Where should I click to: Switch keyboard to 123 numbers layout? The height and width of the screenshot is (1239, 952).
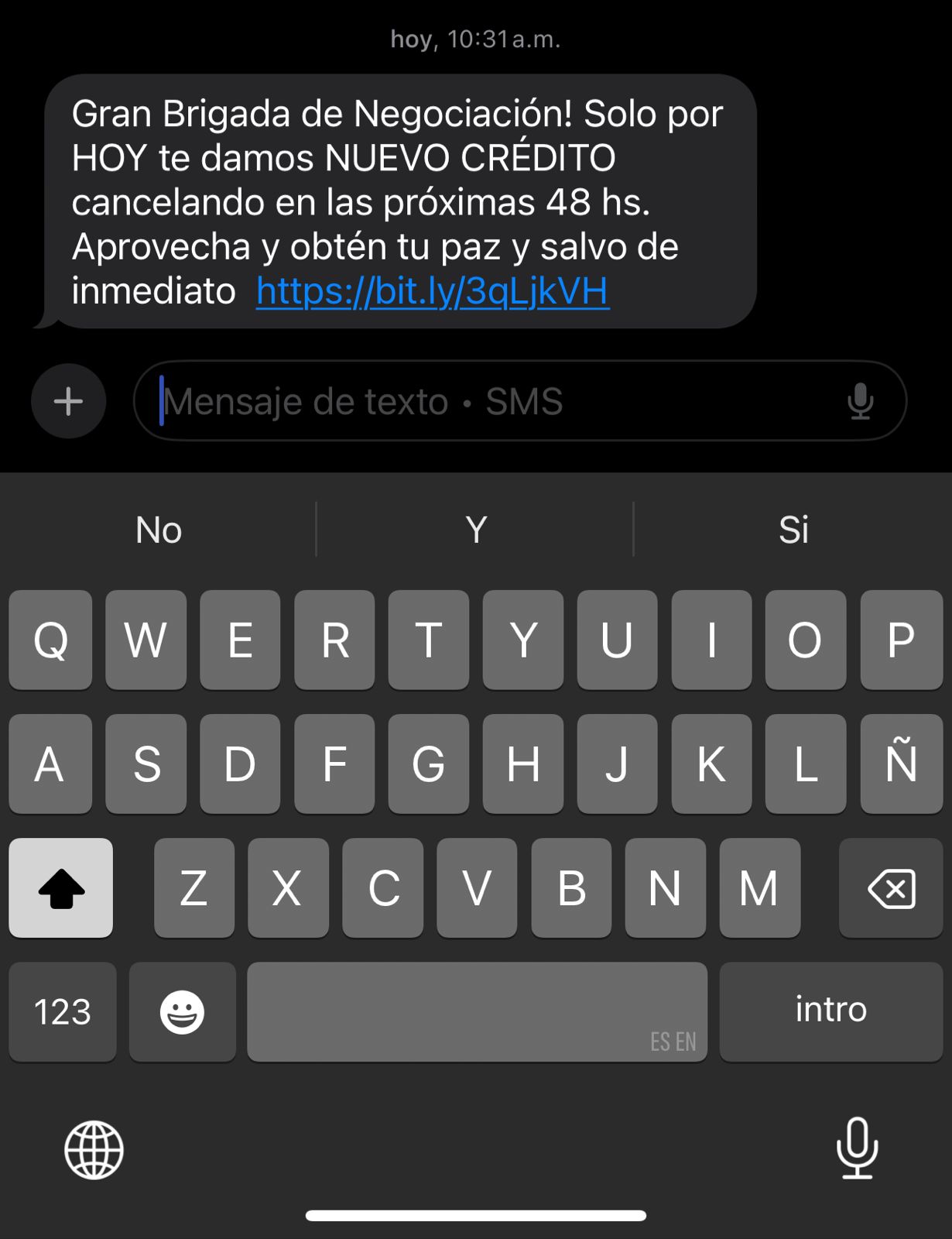[x=63, y=1011]
